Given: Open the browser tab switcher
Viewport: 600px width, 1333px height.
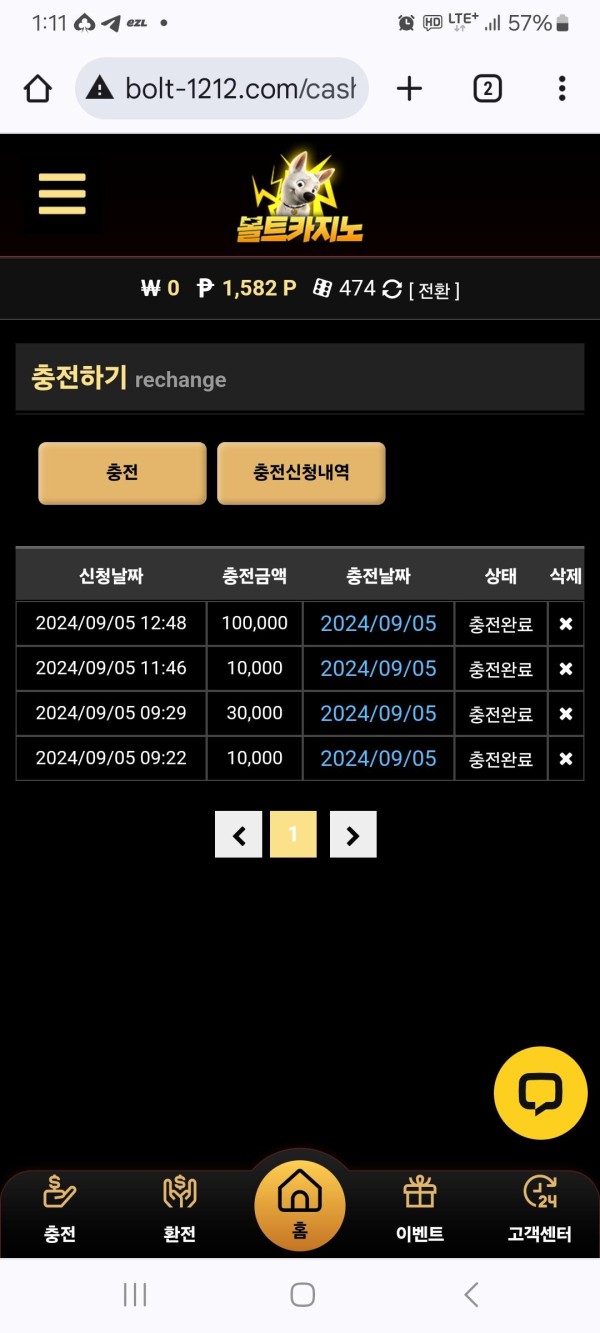Looking at the screenshot, I should [x=487, y=89].
